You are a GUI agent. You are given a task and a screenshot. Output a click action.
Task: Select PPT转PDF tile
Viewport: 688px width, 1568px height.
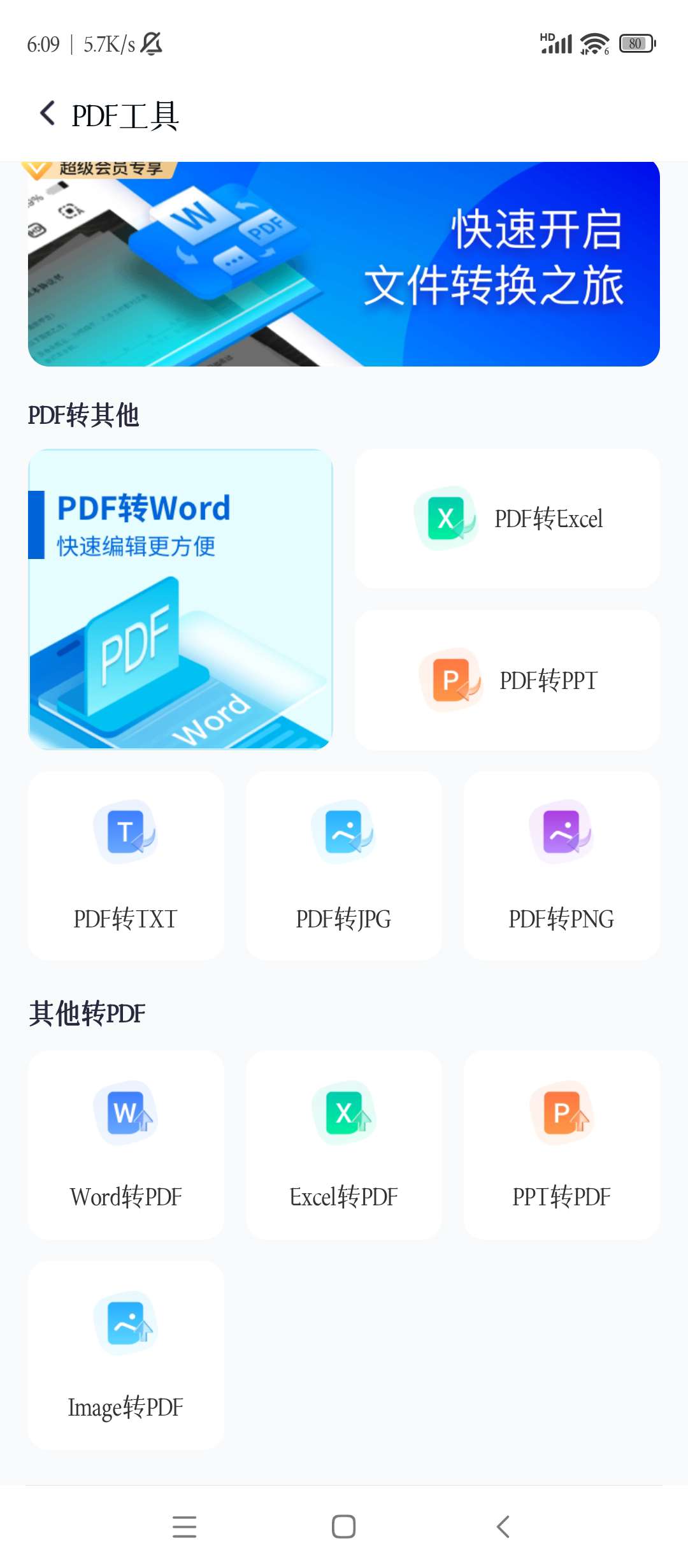click(561, 1144)
